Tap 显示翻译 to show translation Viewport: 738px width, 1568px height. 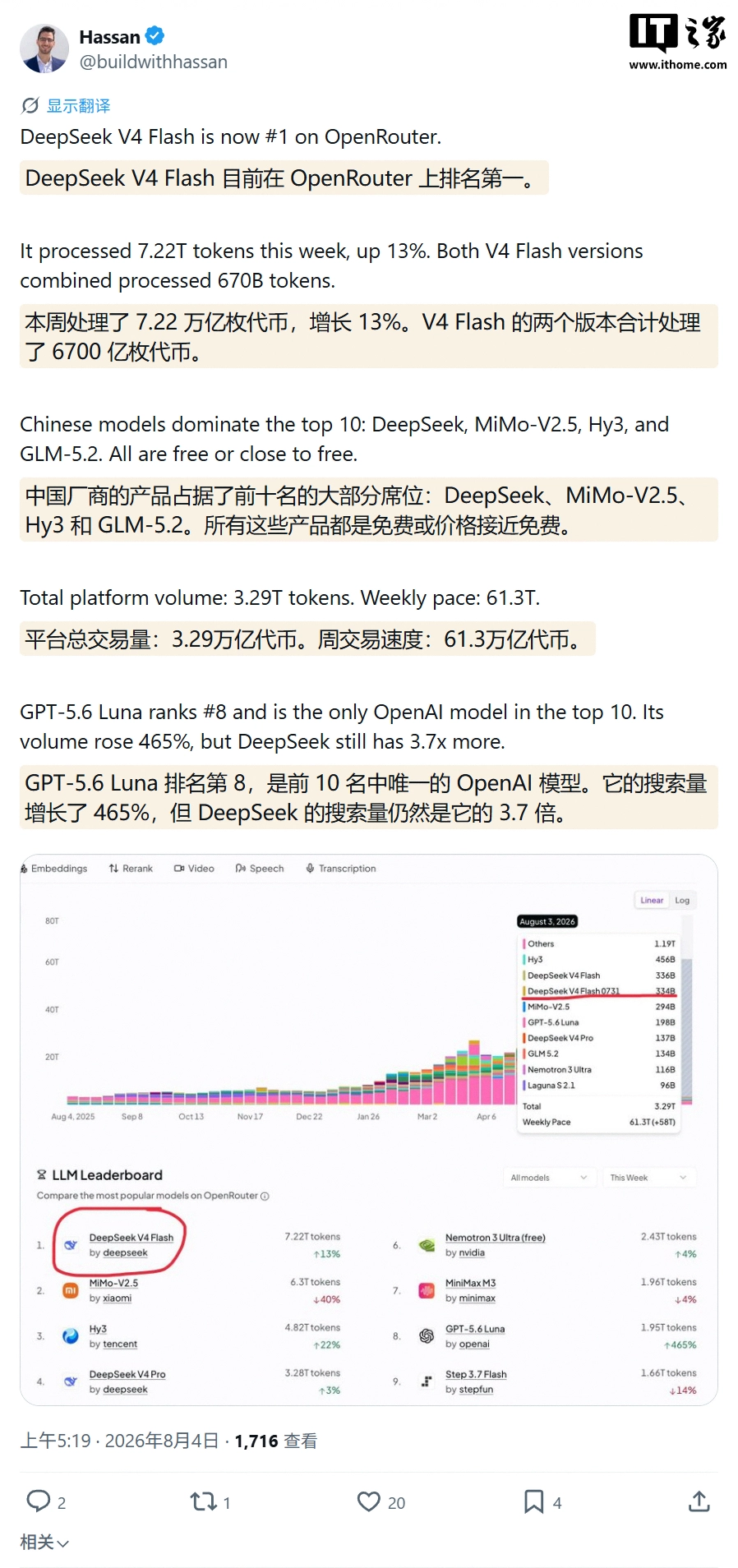pyautogui.click(x=66, y=105)
